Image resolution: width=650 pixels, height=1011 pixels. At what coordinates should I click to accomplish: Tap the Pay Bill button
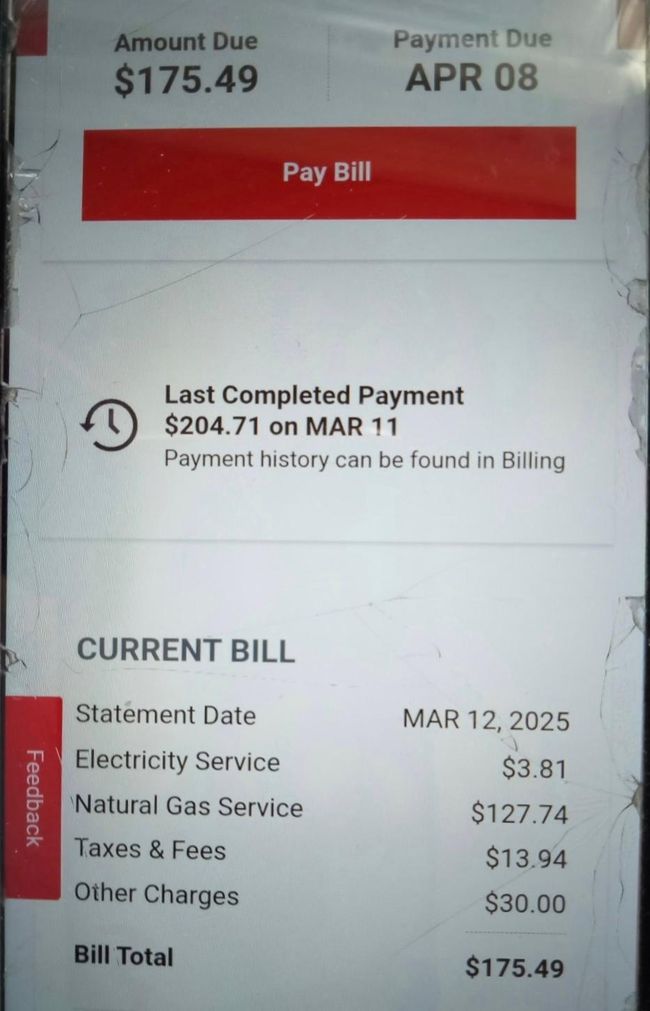click(x=328, y=173)
